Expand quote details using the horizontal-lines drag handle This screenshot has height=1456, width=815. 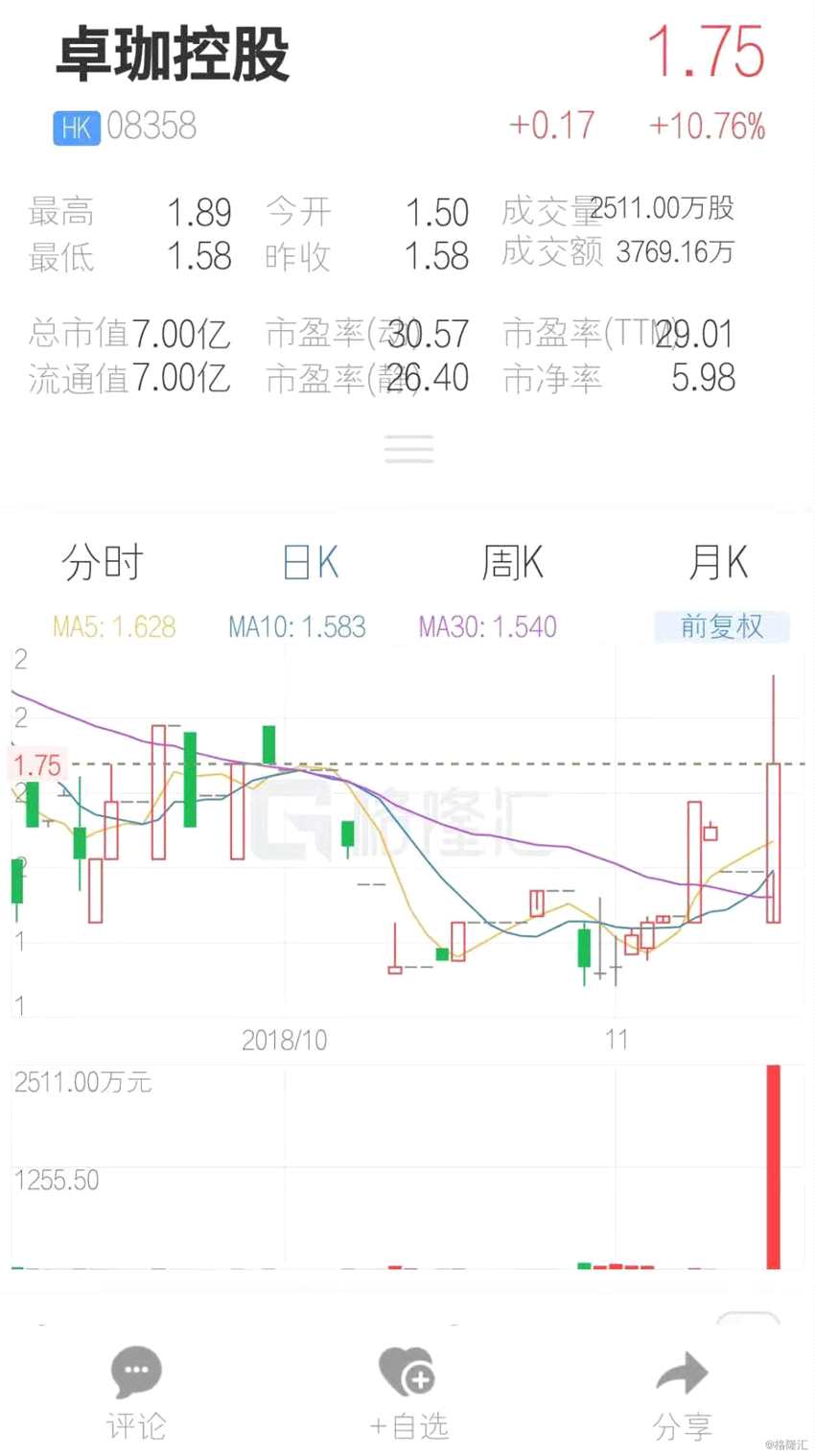click(x=408, y=448)
